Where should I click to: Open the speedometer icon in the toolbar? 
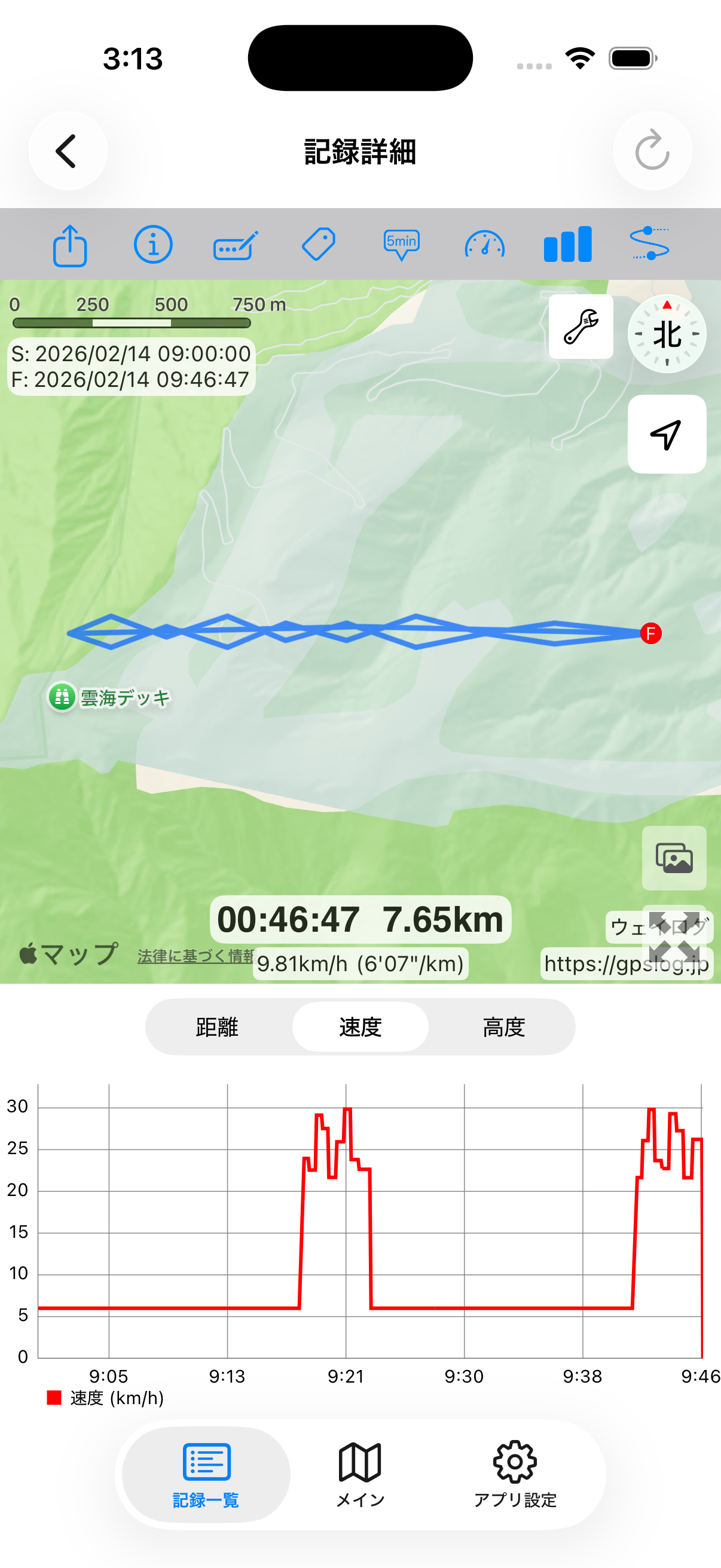click(484, 245)
